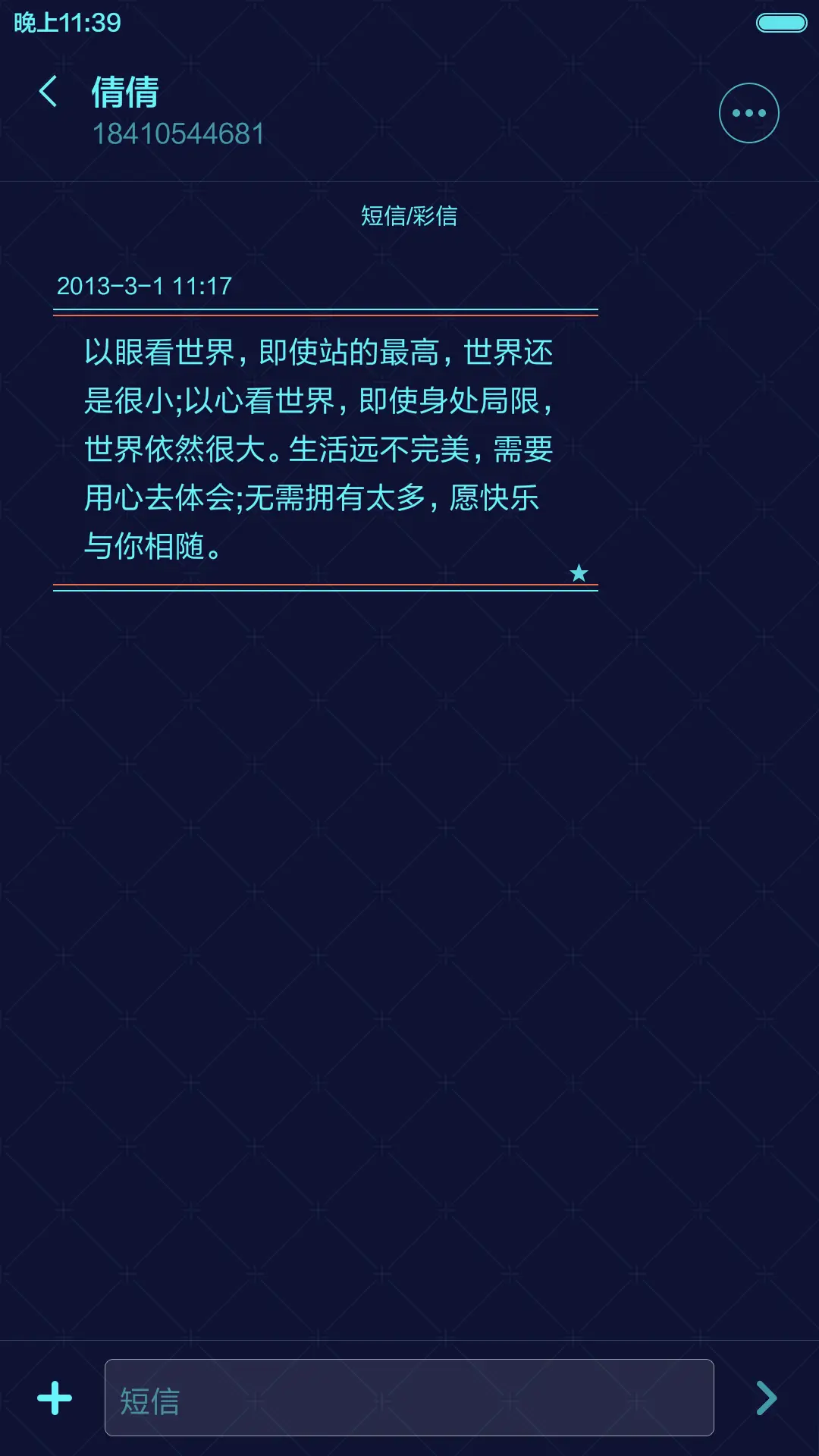Tap contact name 倩倩 in the header
819x1456 pixels.
pos(125,93)
